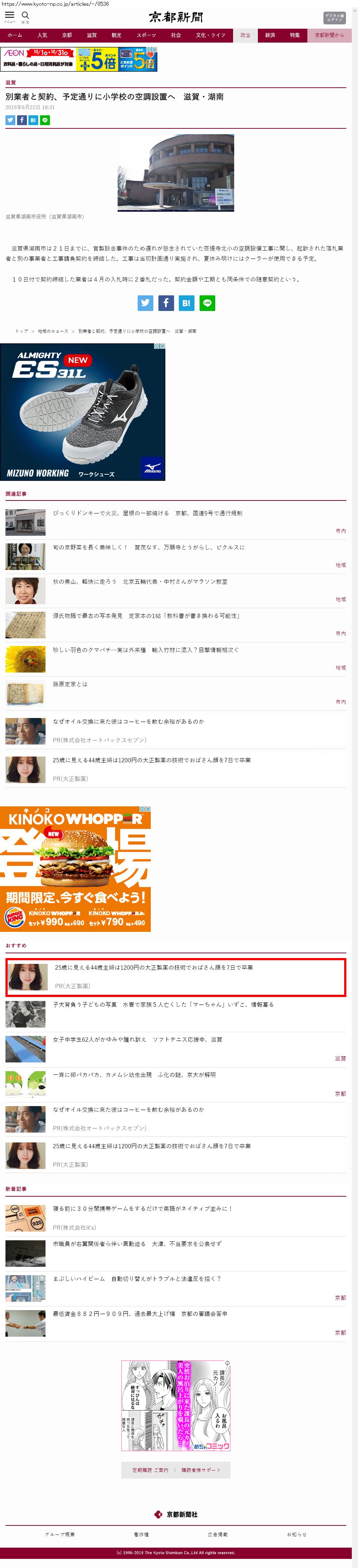
Task: Tap the 地域のニュース breadcrumb link
Action: point(53,331)
